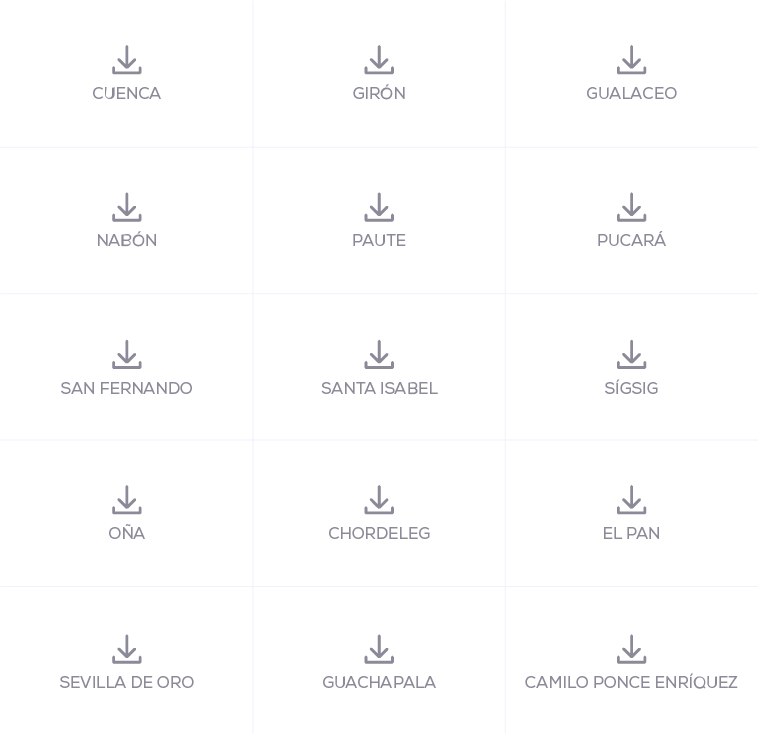Download the Oña file

pos(126,513)
